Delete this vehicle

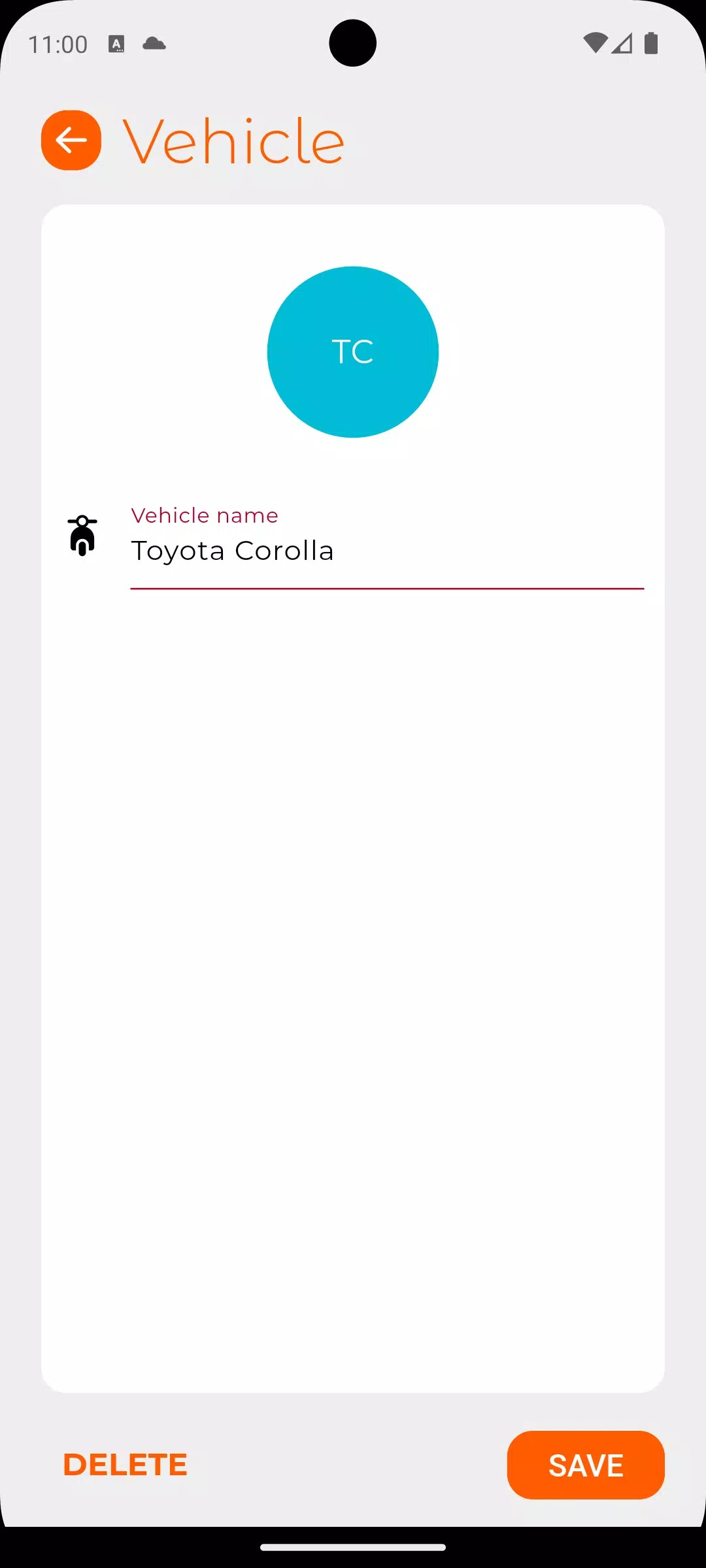point(126,1465)
